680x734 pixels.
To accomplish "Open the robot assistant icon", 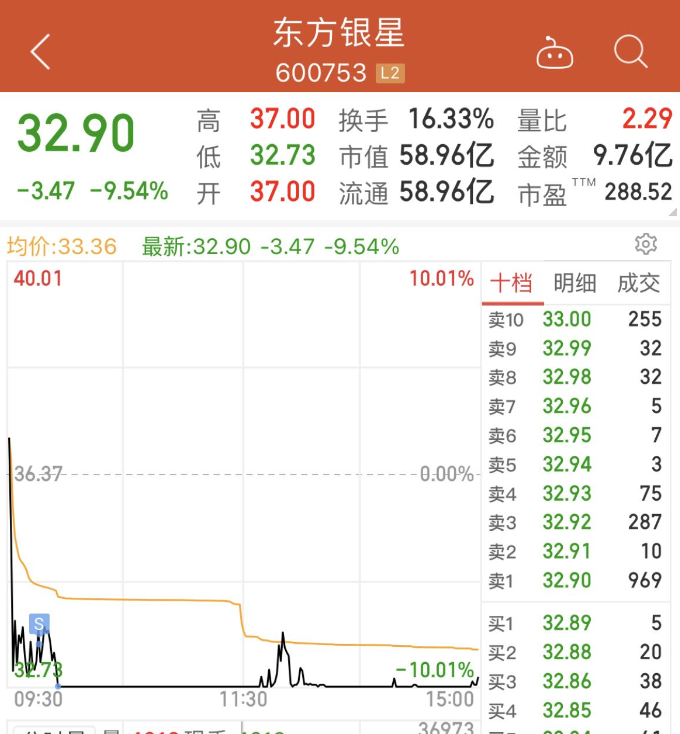I will [x=554, y=52].
